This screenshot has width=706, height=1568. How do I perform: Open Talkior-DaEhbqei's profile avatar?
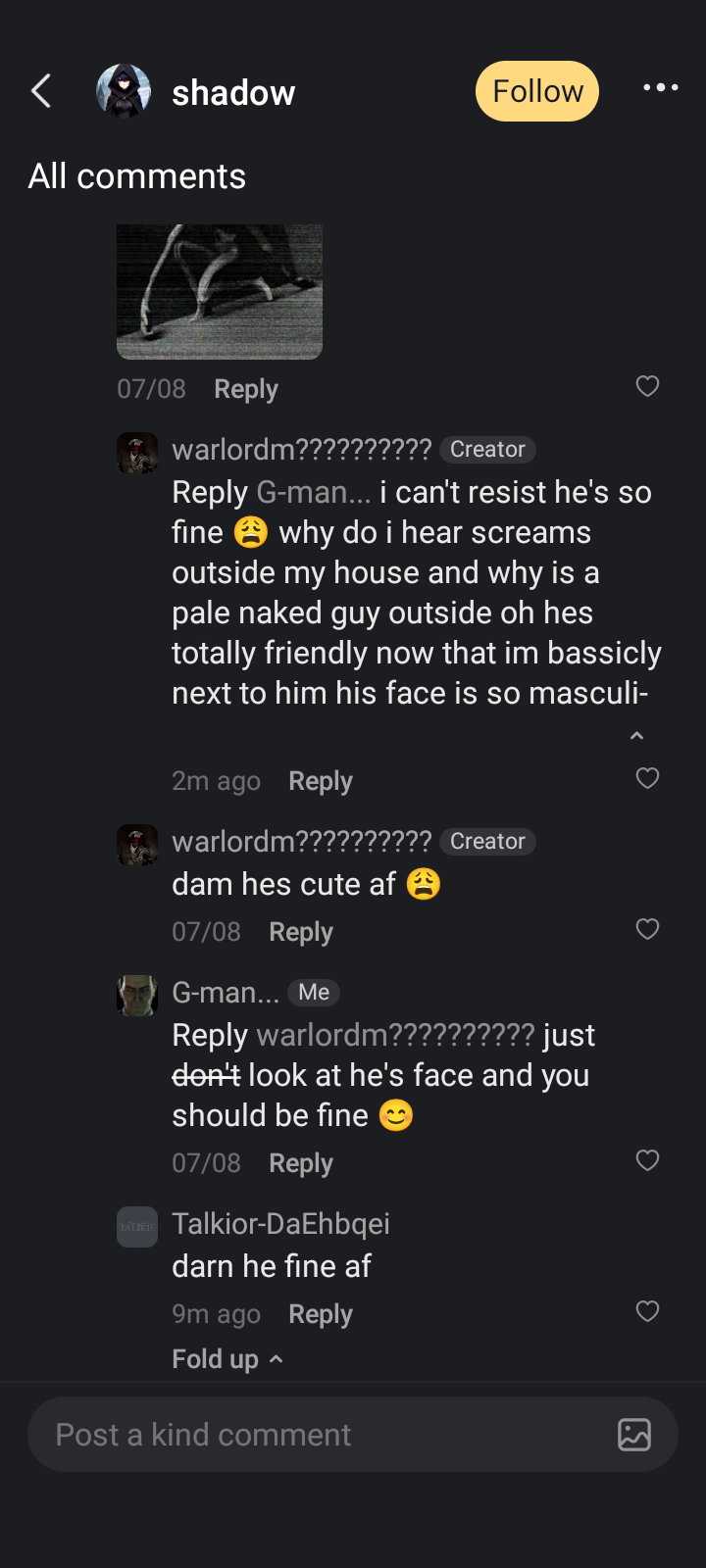tap(137, 1227)
